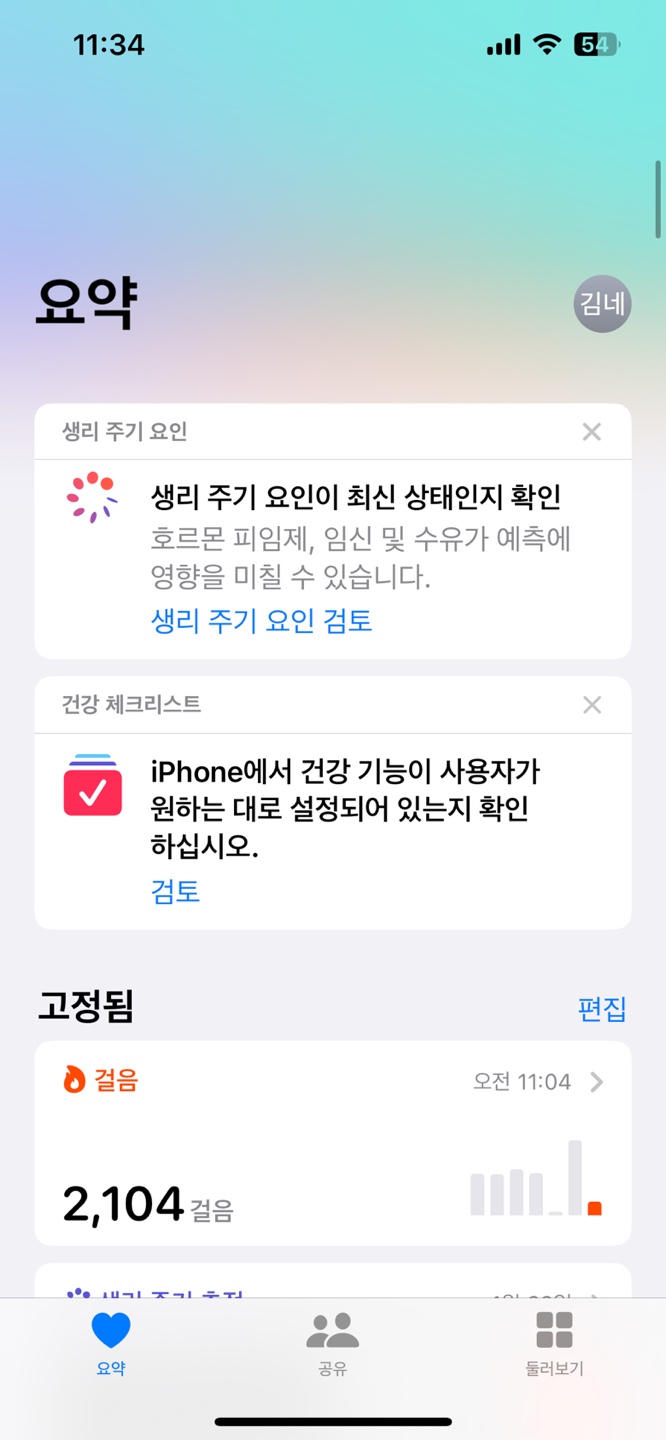The height and width of the screenshot is (1440, 666).
Task: Switch to the 공유 tab
Action: point(333,1345)
